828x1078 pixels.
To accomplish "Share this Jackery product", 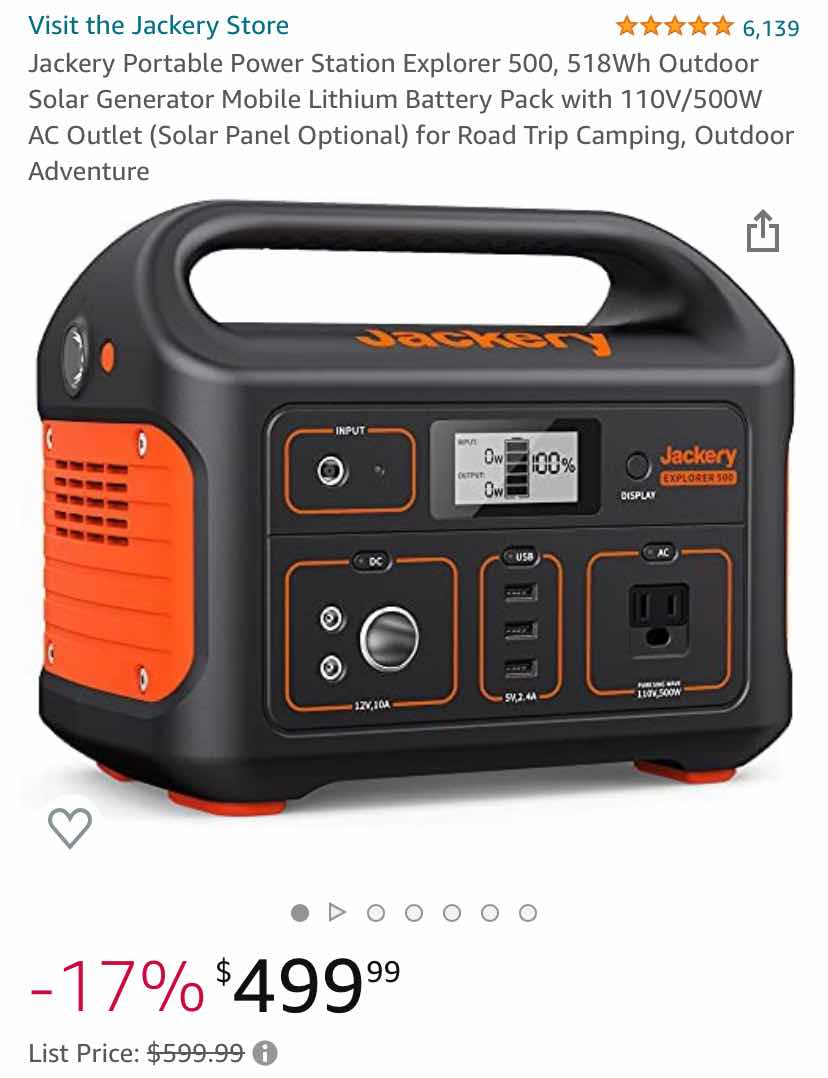I will tap(762, 231).
